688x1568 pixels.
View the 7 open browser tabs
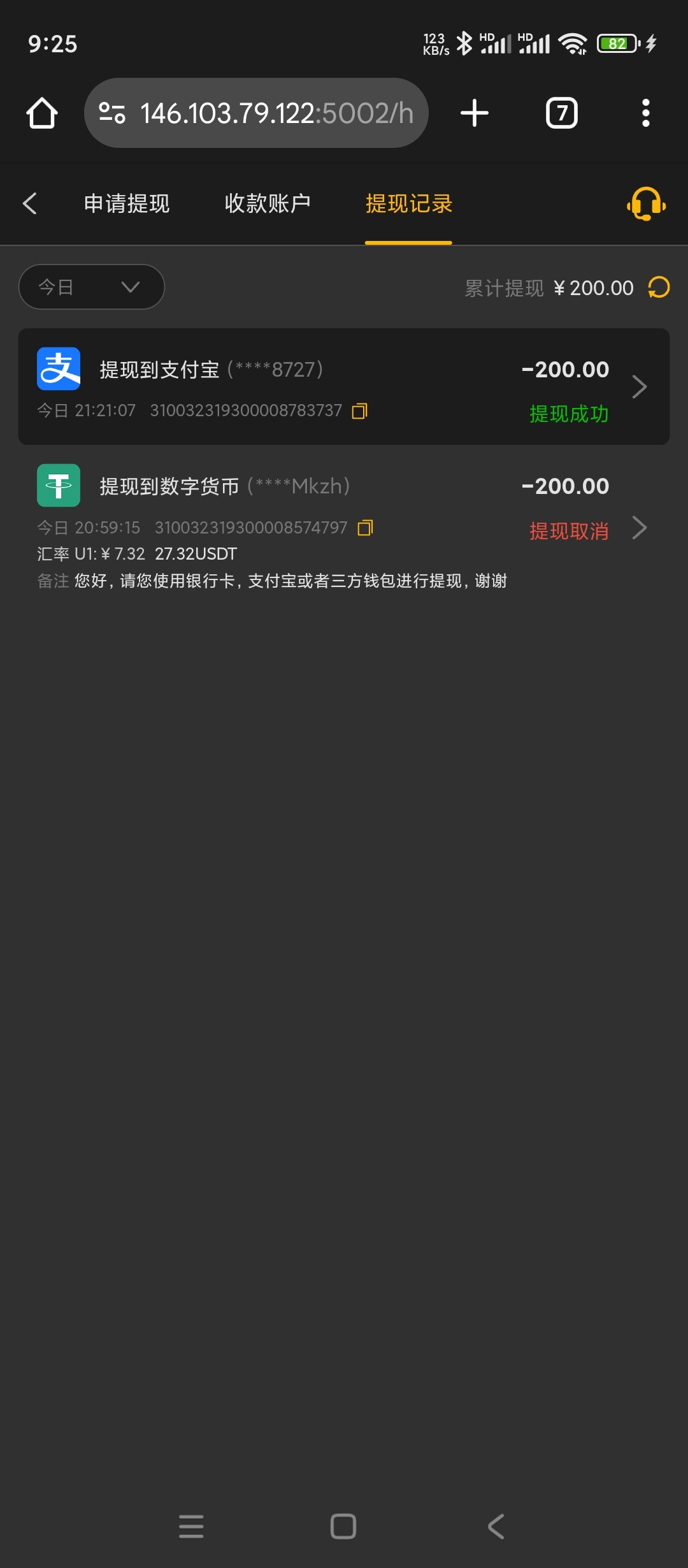[x=561, y=113]
